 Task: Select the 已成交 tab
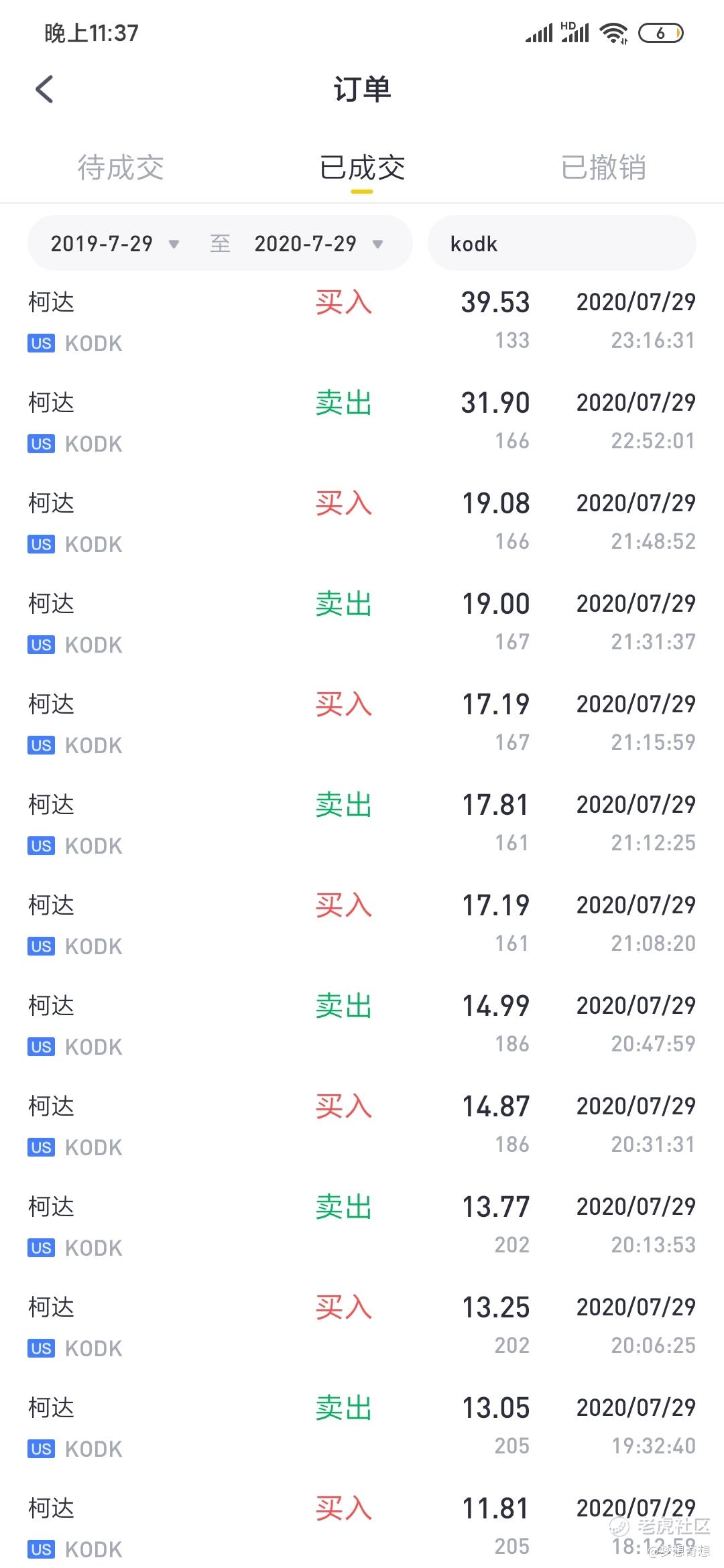click(x=362, y=168)
